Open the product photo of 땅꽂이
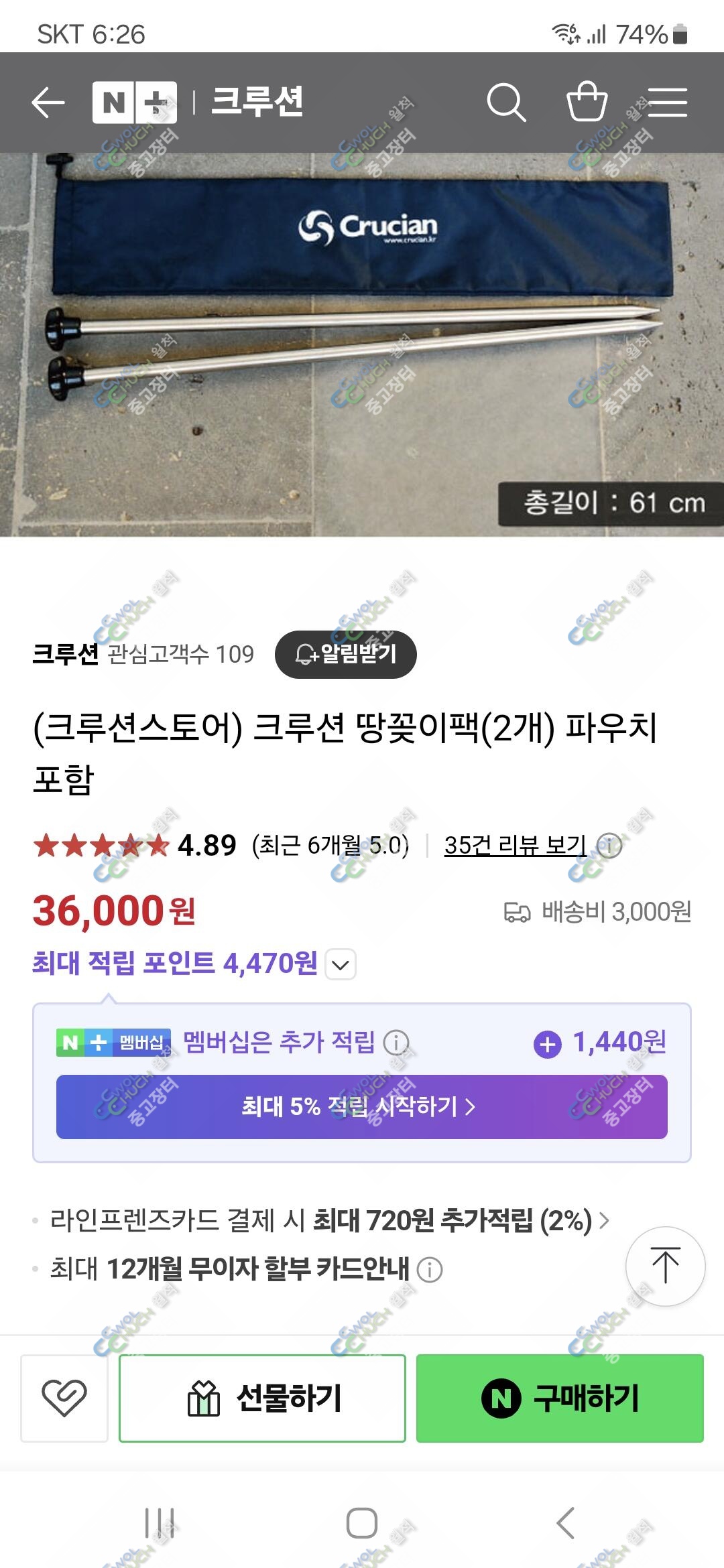This screenshot has height=1568, width=724. (x=362, y=344)
